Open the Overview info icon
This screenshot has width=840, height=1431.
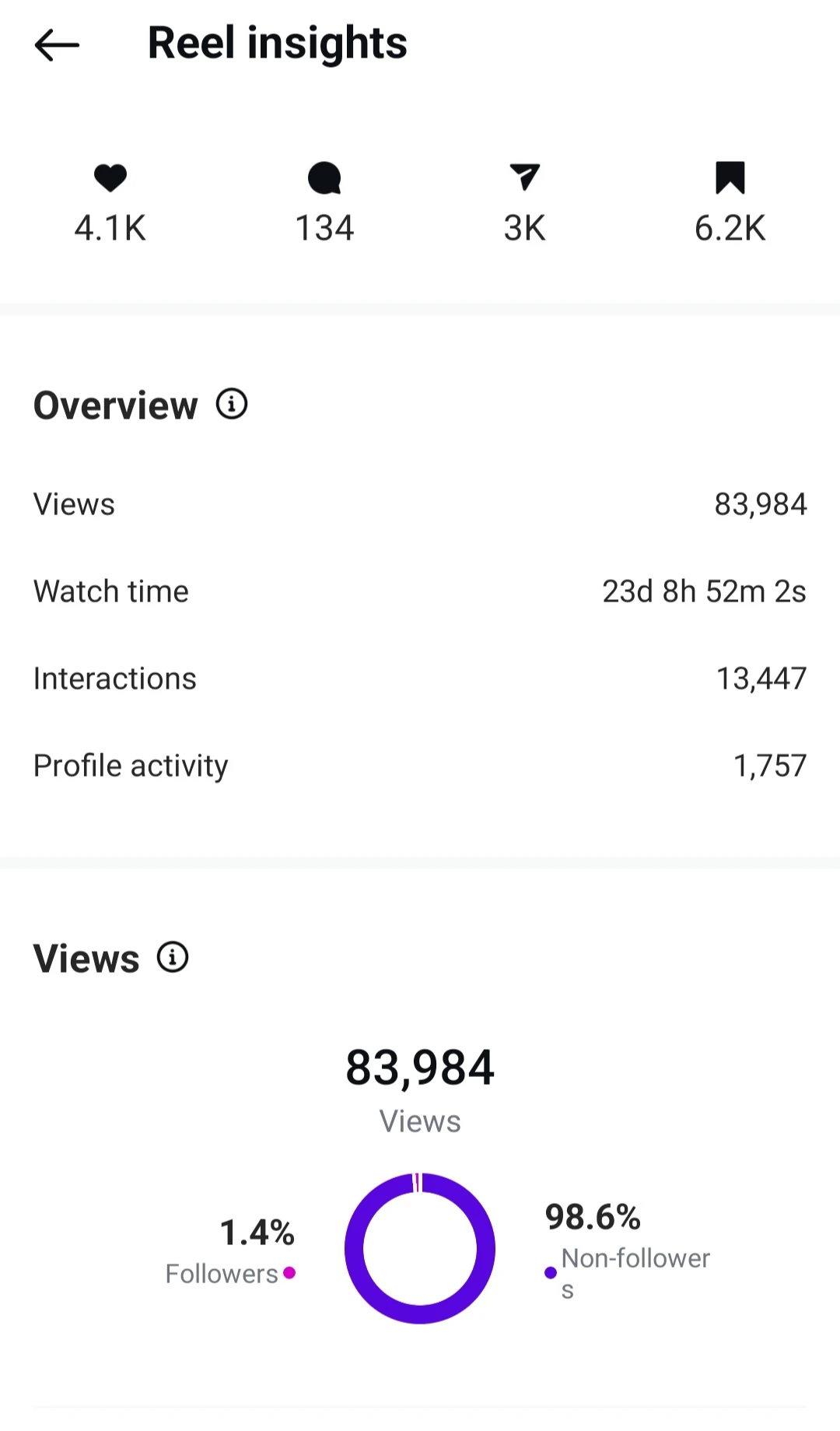click(232, 404)
